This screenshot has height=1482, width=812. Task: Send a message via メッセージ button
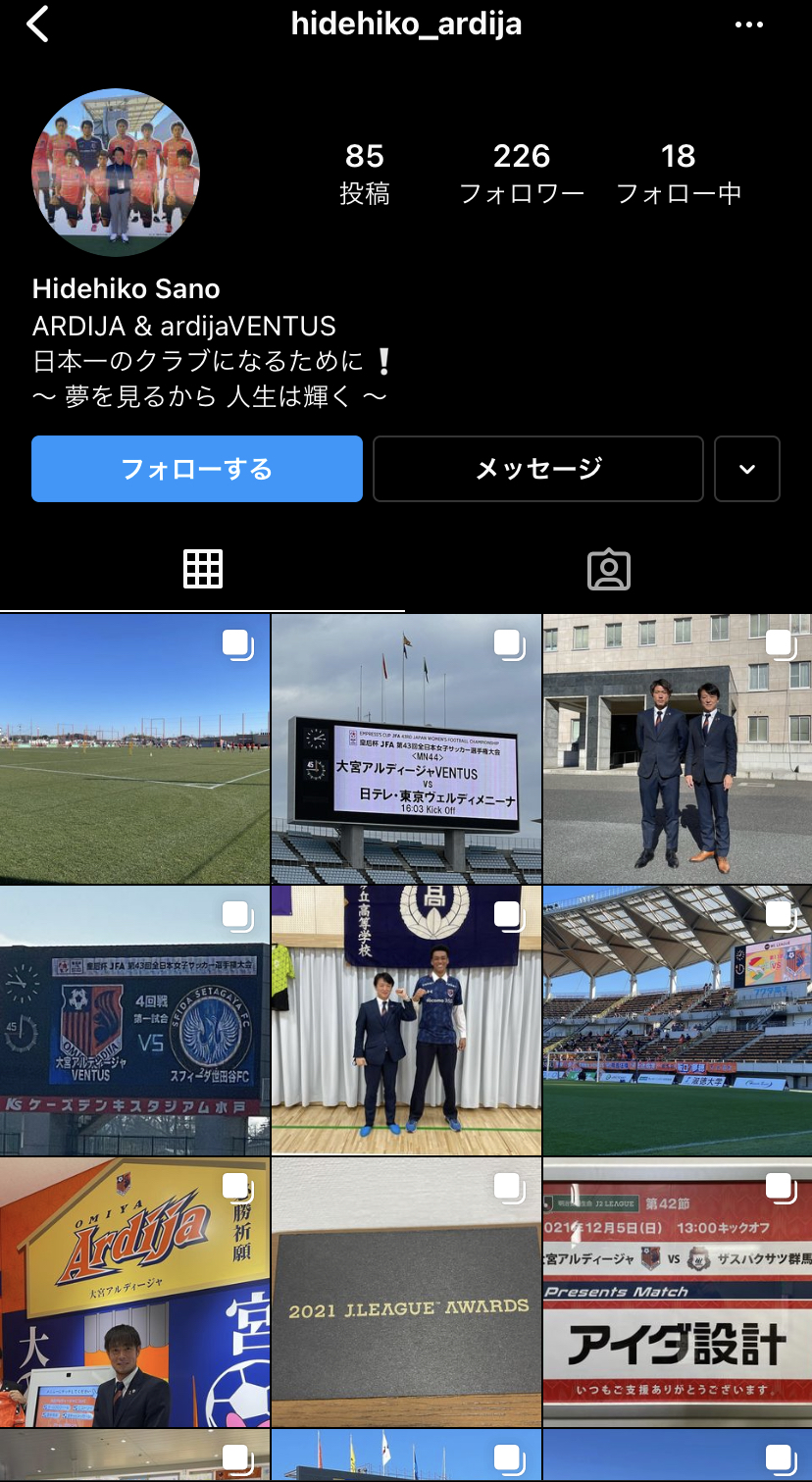tap(538, 469)
